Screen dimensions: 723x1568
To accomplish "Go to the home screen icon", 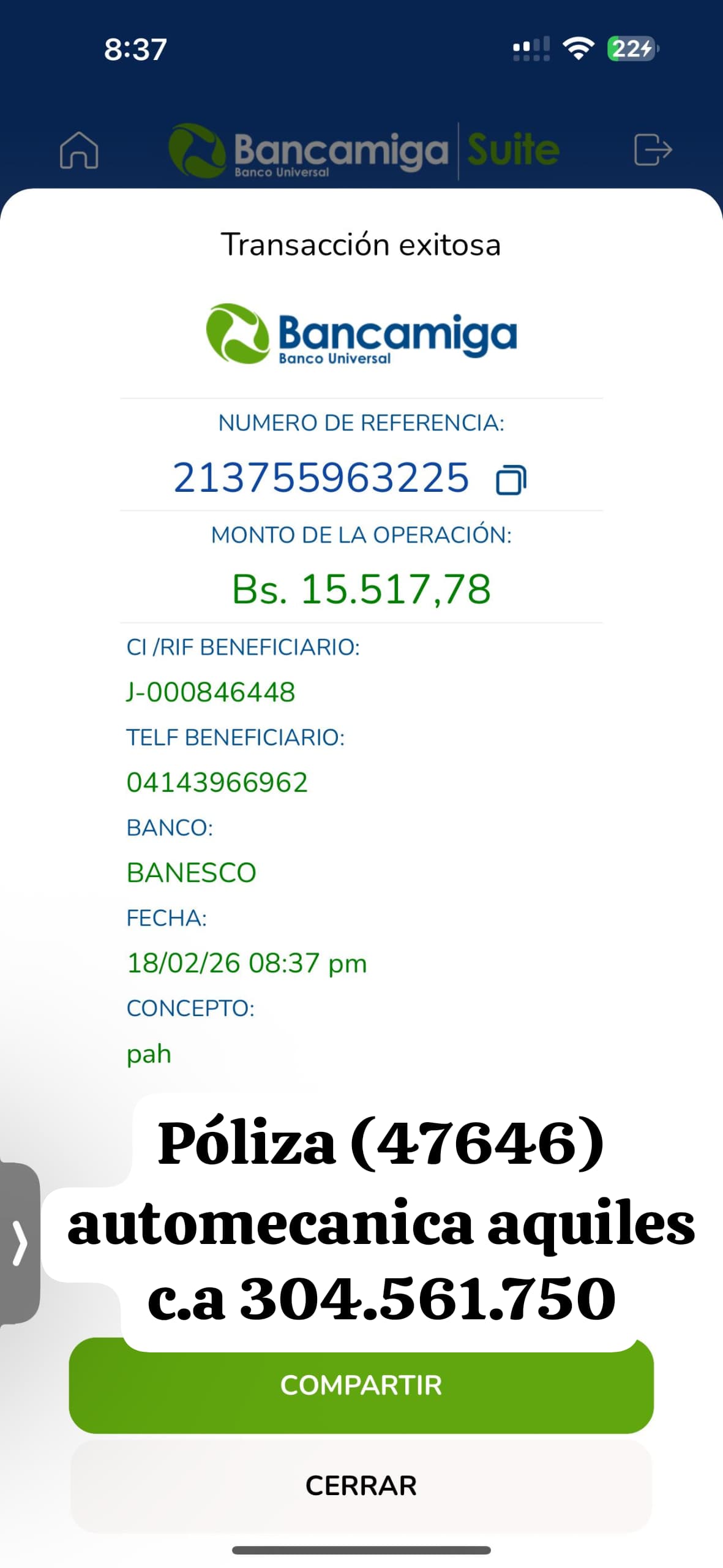I will click(79, 149).
